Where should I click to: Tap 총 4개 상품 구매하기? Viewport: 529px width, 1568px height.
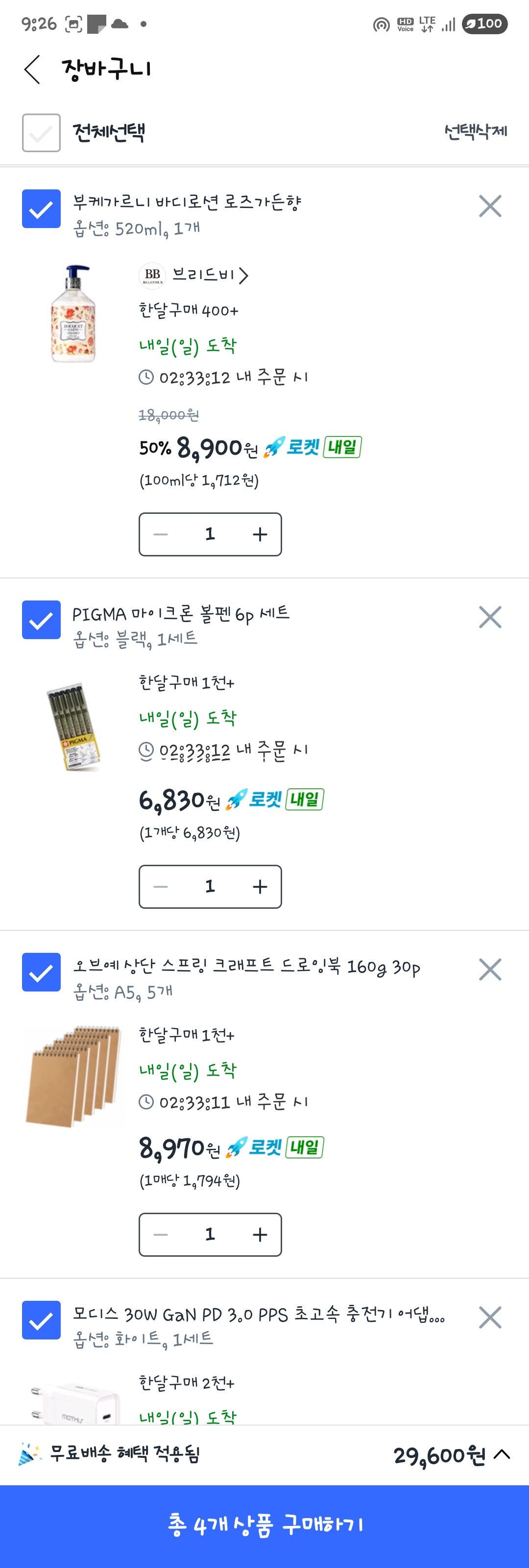click(264, 1525)
